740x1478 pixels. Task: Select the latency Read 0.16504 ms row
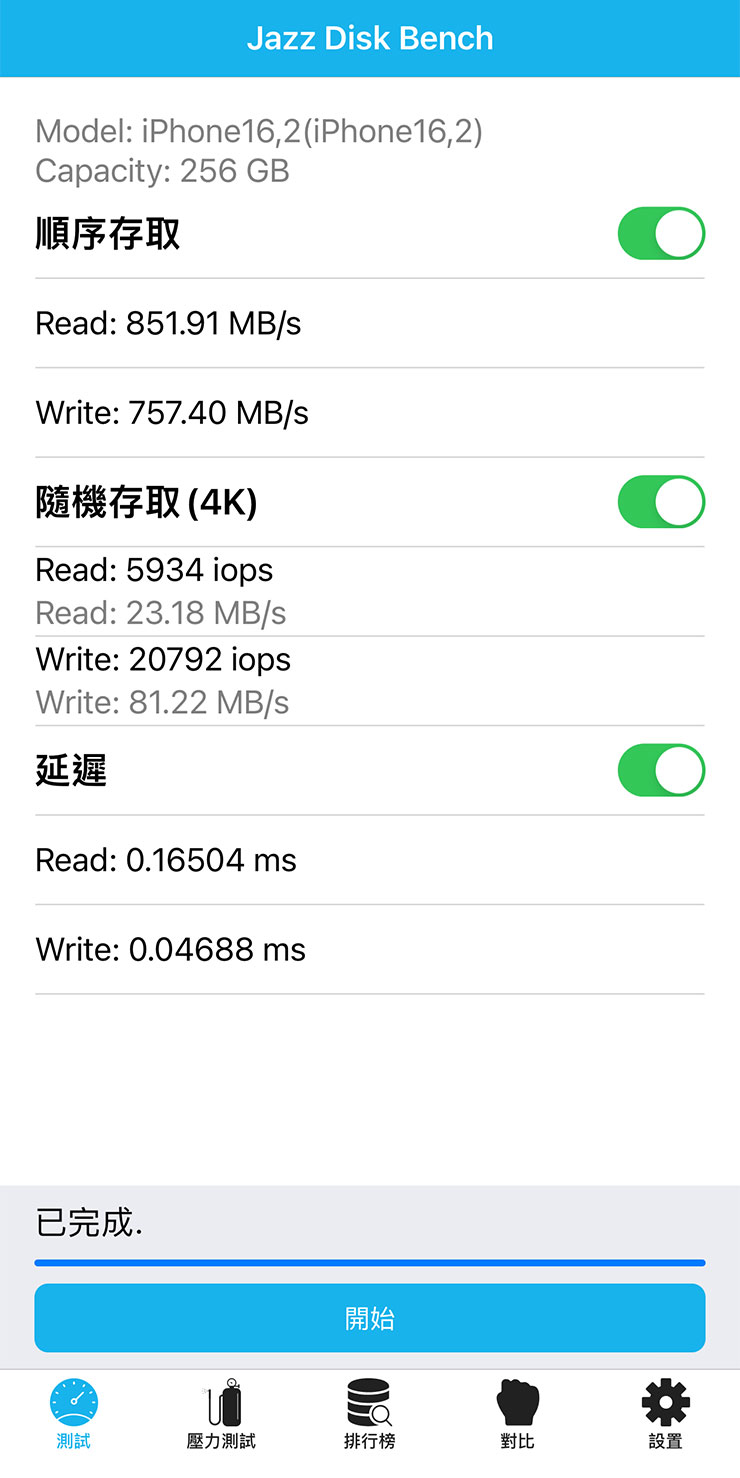point(165,859)
